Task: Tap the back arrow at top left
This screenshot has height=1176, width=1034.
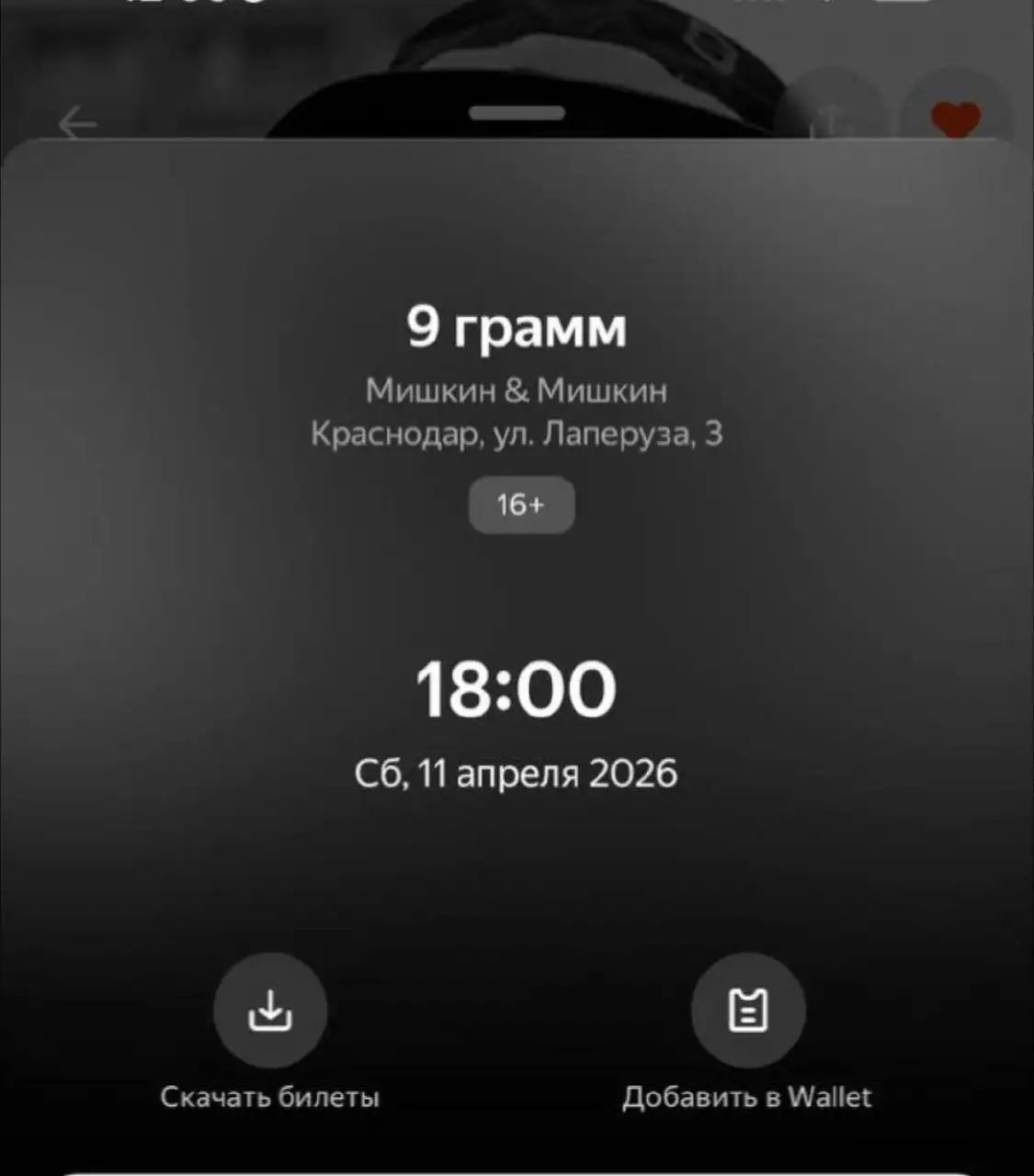Action: [78, 120]
